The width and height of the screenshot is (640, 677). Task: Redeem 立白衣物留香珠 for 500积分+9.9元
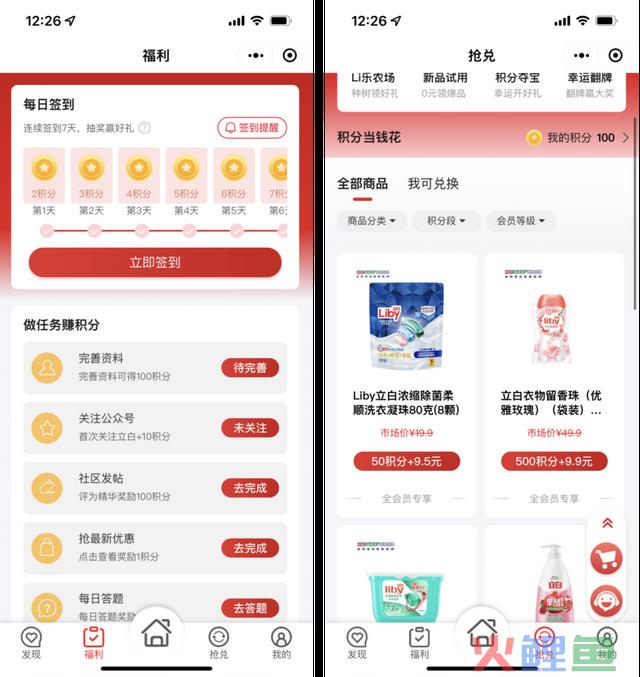click(x=554, y=461)
